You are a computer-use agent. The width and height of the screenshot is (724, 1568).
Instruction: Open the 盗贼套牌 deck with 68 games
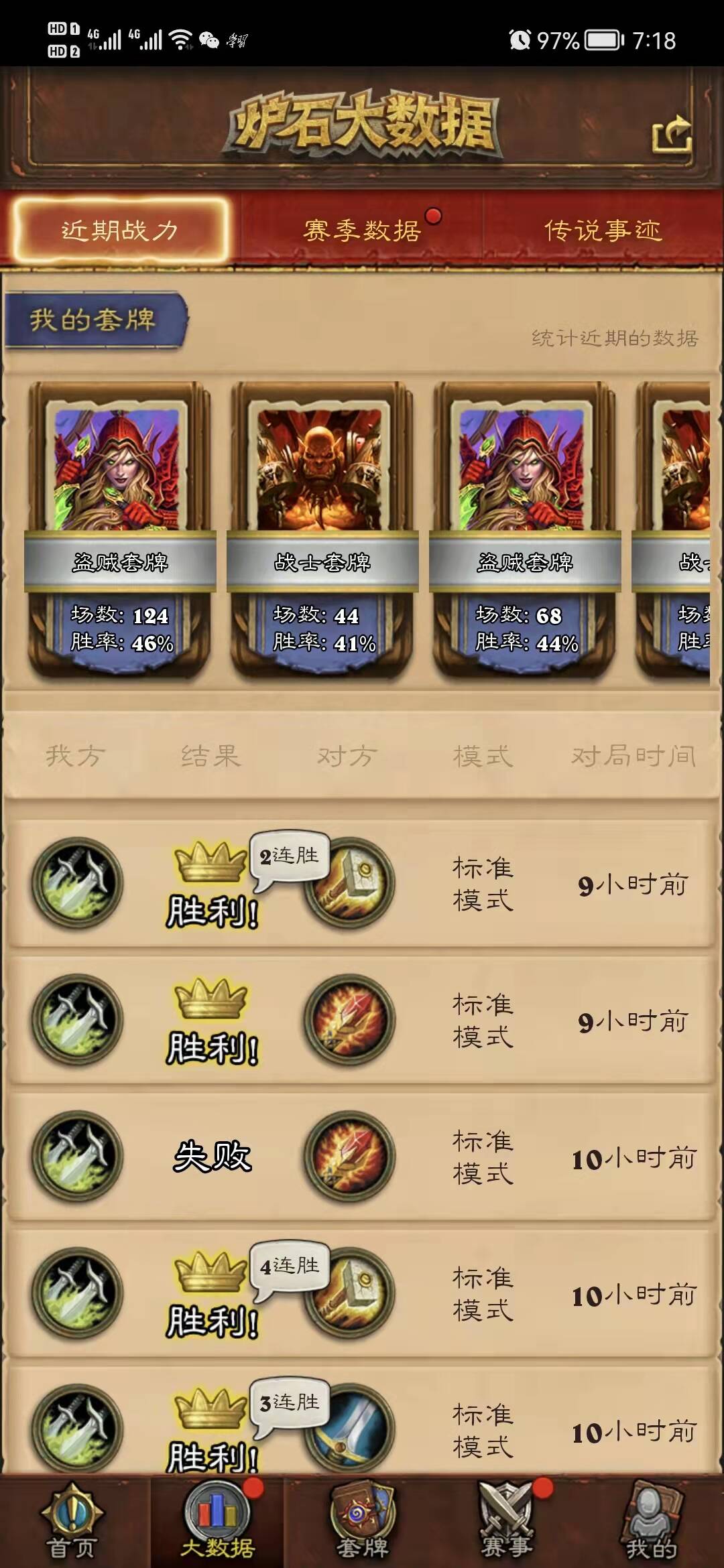(525, 529)
